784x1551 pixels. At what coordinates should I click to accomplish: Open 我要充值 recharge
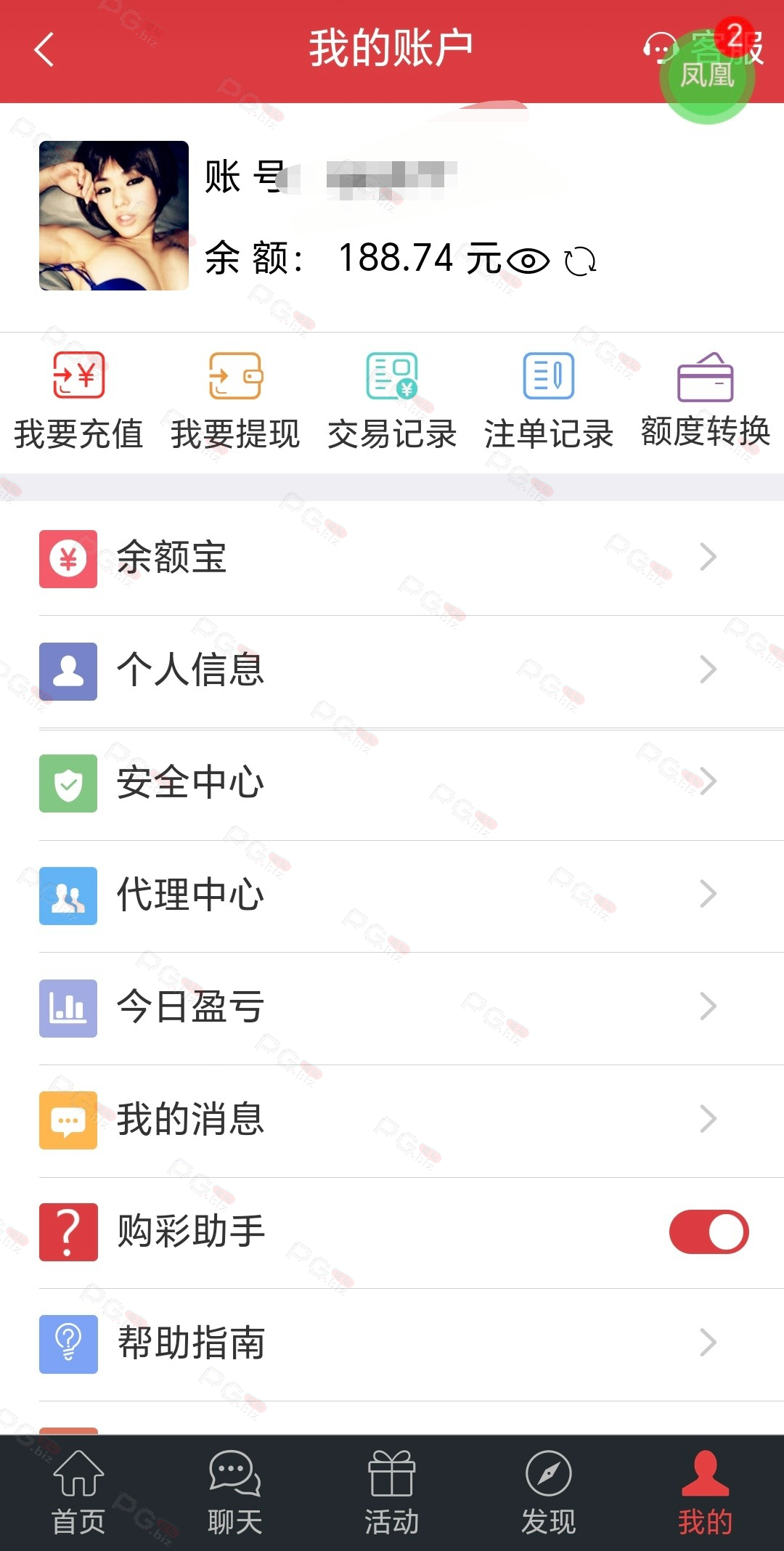[78, 401]
